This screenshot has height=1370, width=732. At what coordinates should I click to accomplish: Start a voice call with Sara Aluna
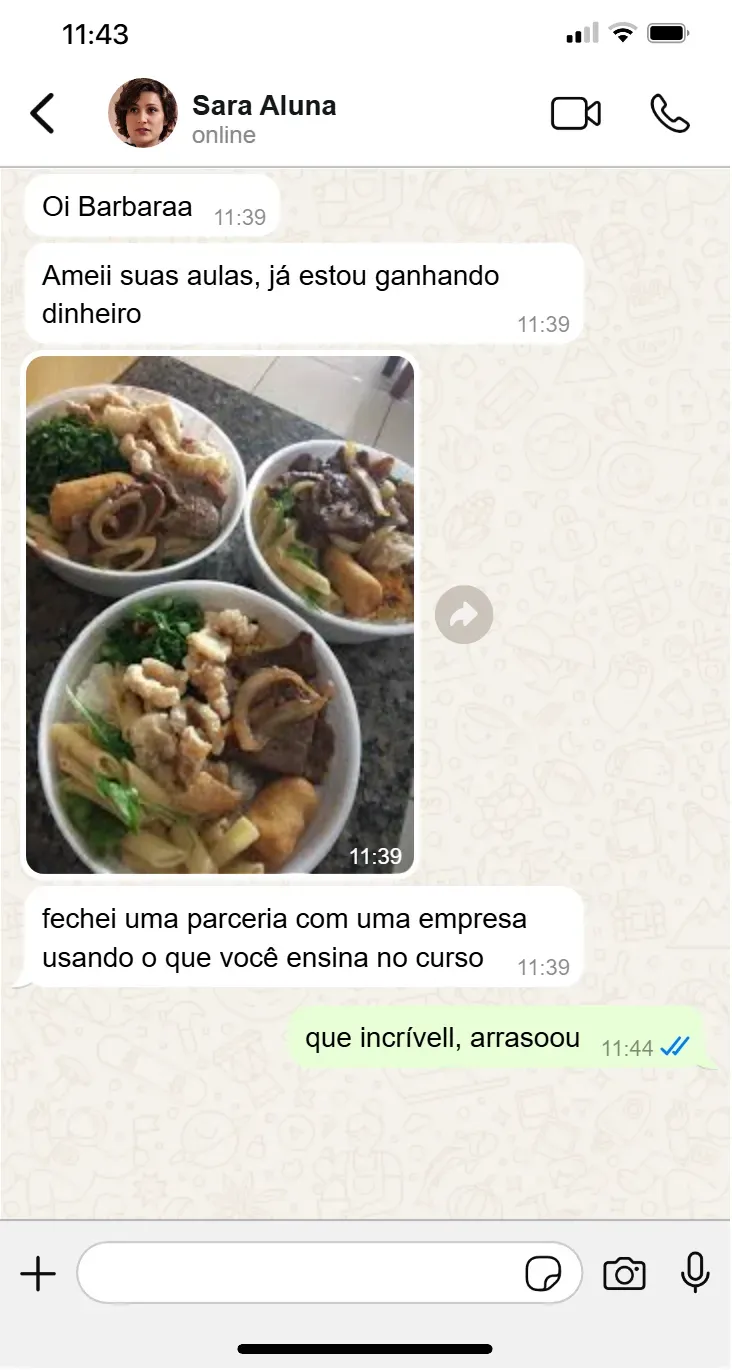670,114
